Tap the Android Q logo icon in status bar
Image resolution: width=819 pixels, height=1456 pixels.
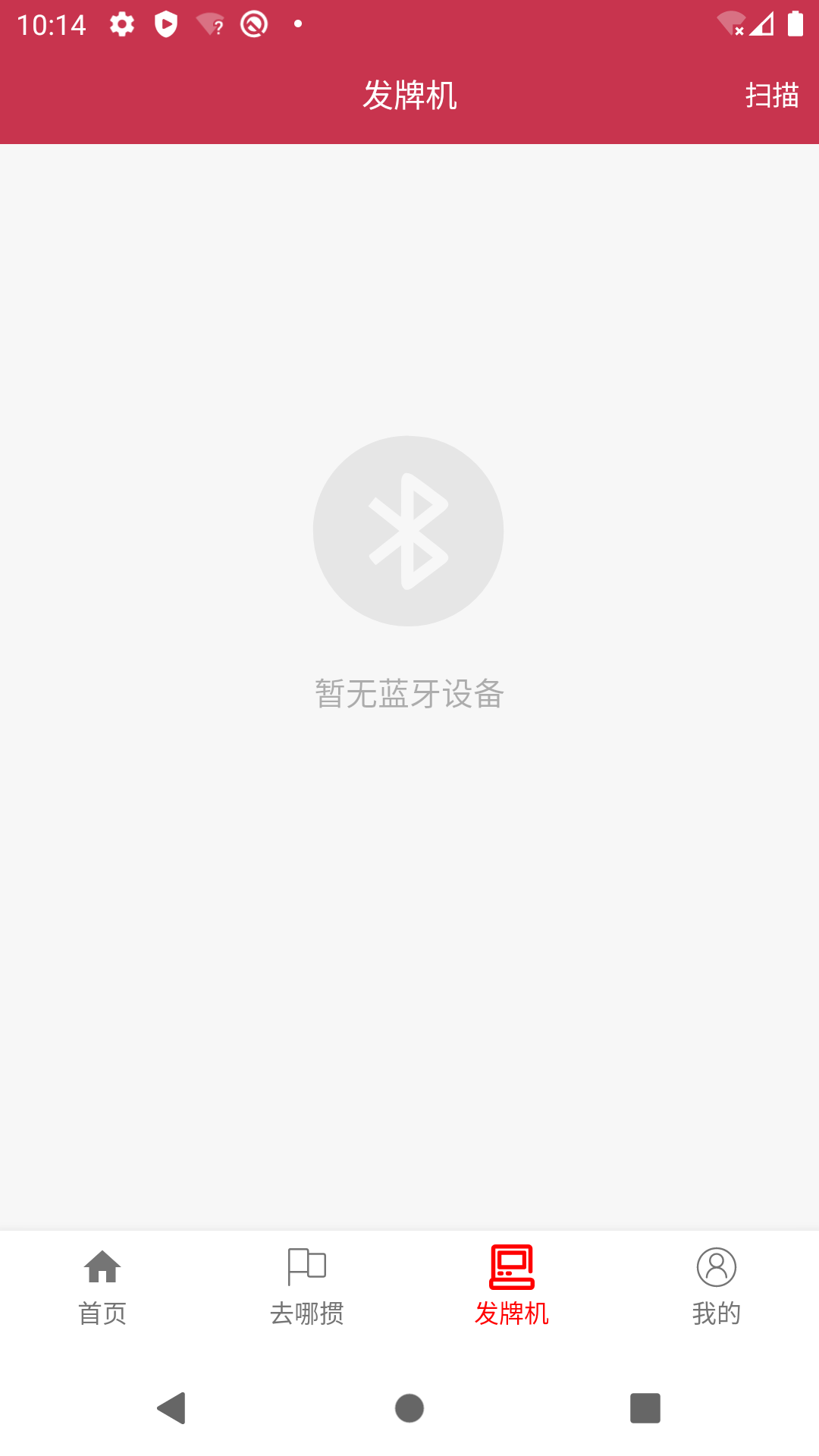(254, 23)
